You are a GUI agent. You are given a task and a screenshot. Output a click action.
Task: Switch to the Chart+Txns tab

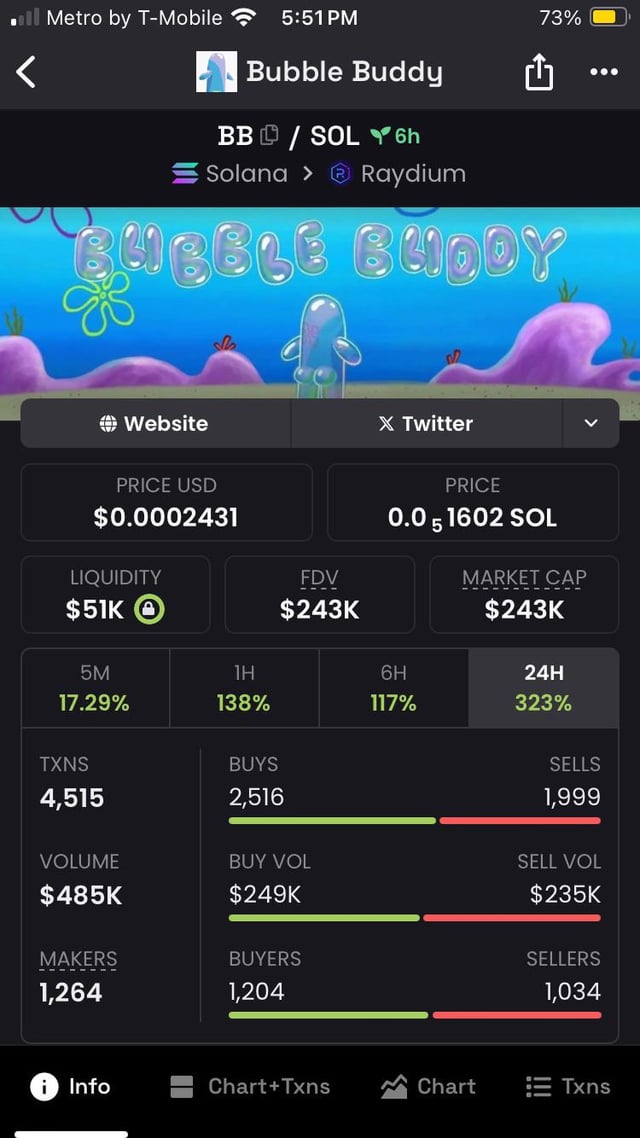pyautogui.click(x=250, y=1087)
